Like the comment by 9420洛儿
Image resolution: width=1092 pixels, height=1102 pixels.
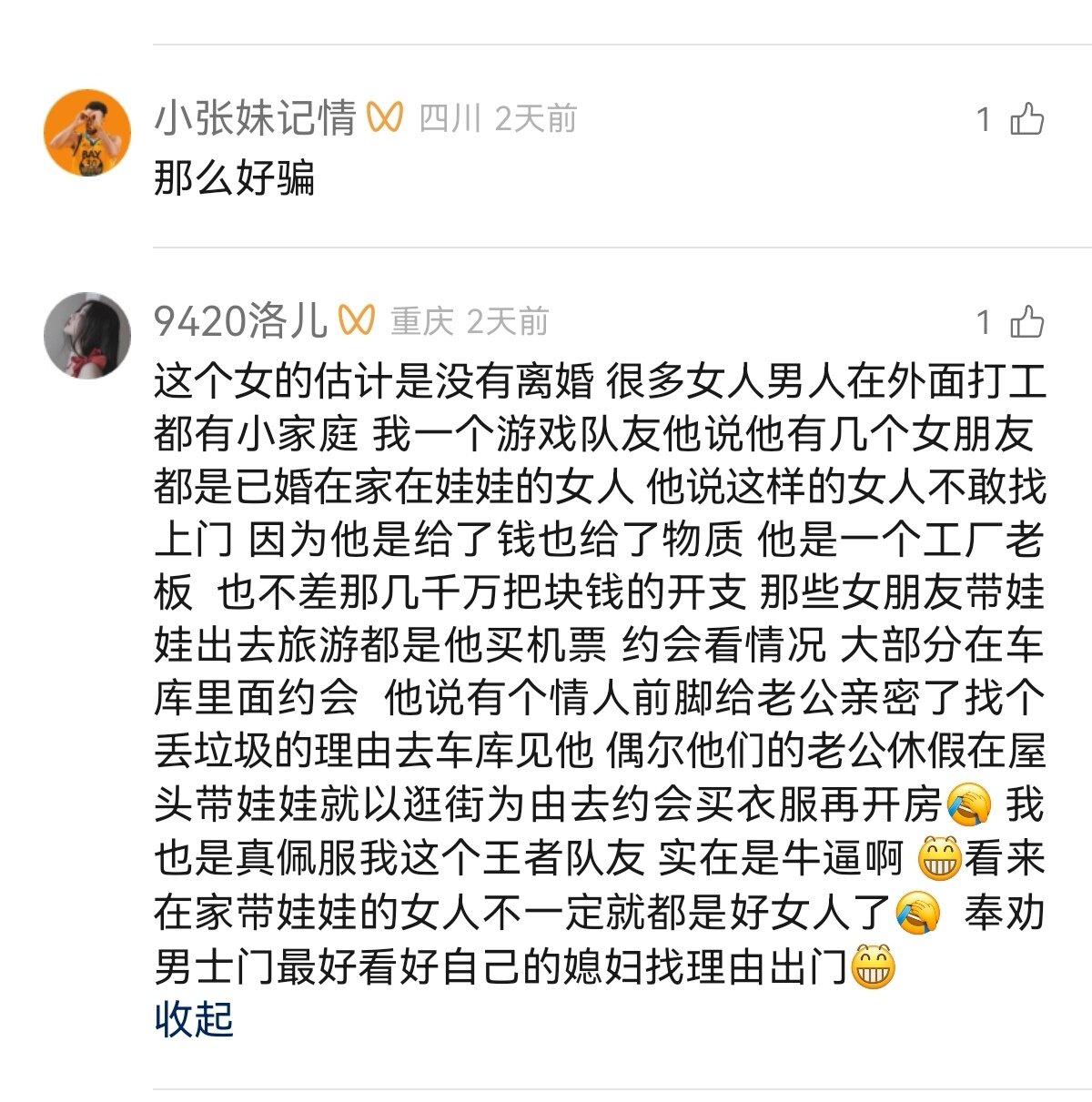[x=1026, y=321]
